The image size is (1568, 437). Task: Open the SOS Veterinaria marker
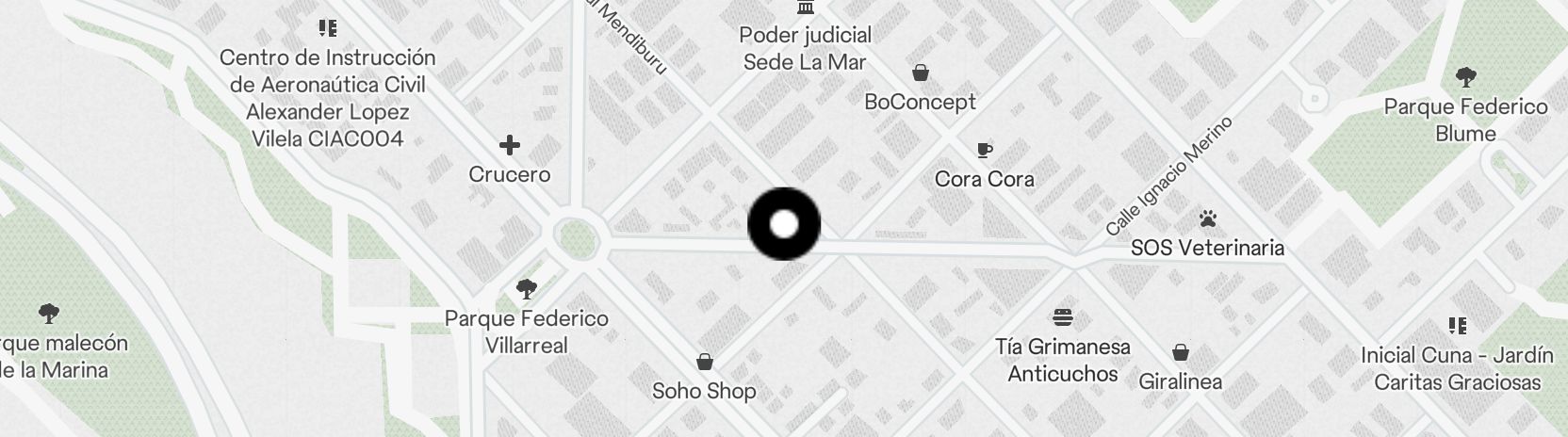point(1208,220)
